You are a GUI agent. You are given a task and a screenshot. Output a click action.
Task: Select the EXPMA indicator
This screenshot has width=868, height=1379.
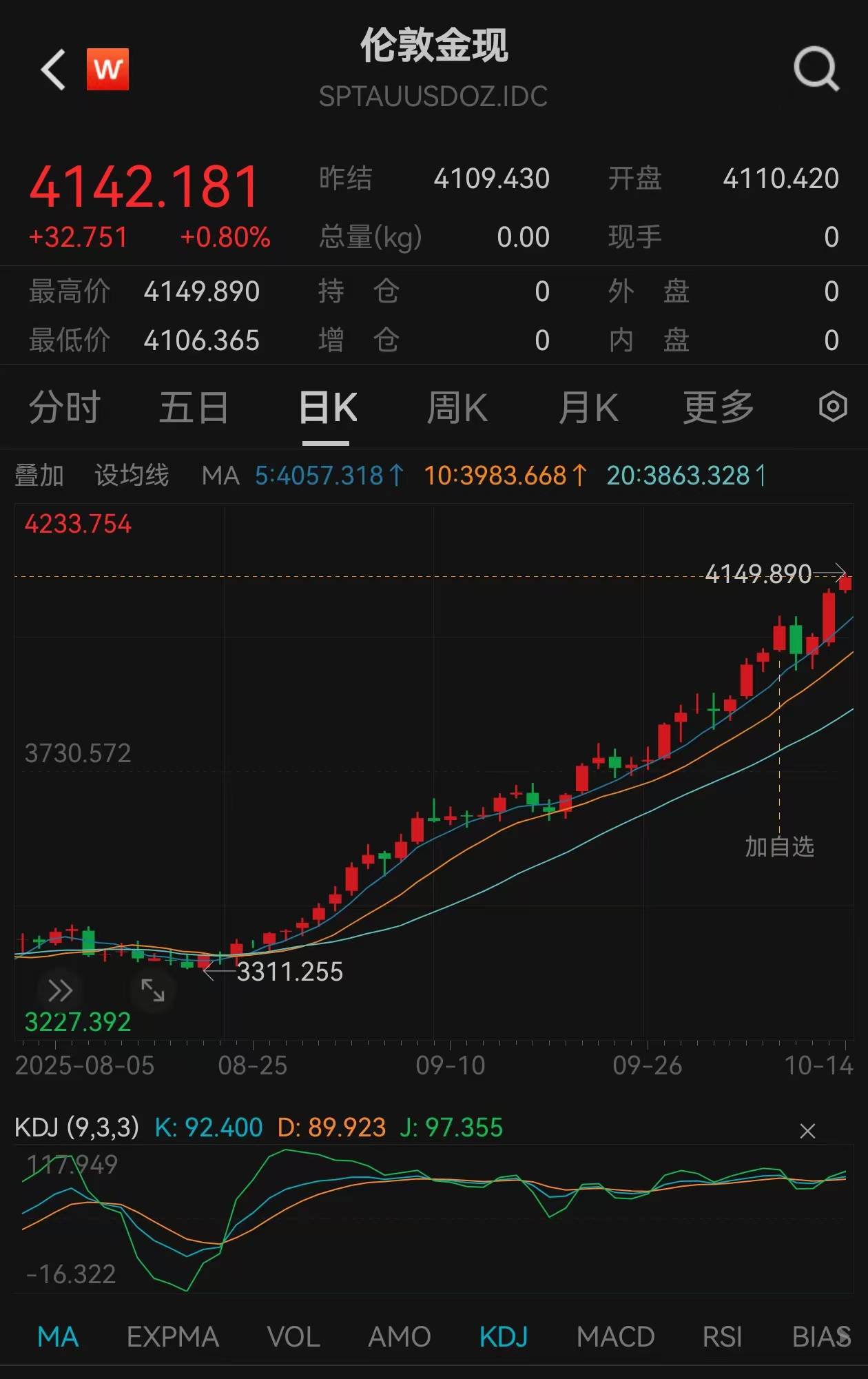coord(172,1337)
